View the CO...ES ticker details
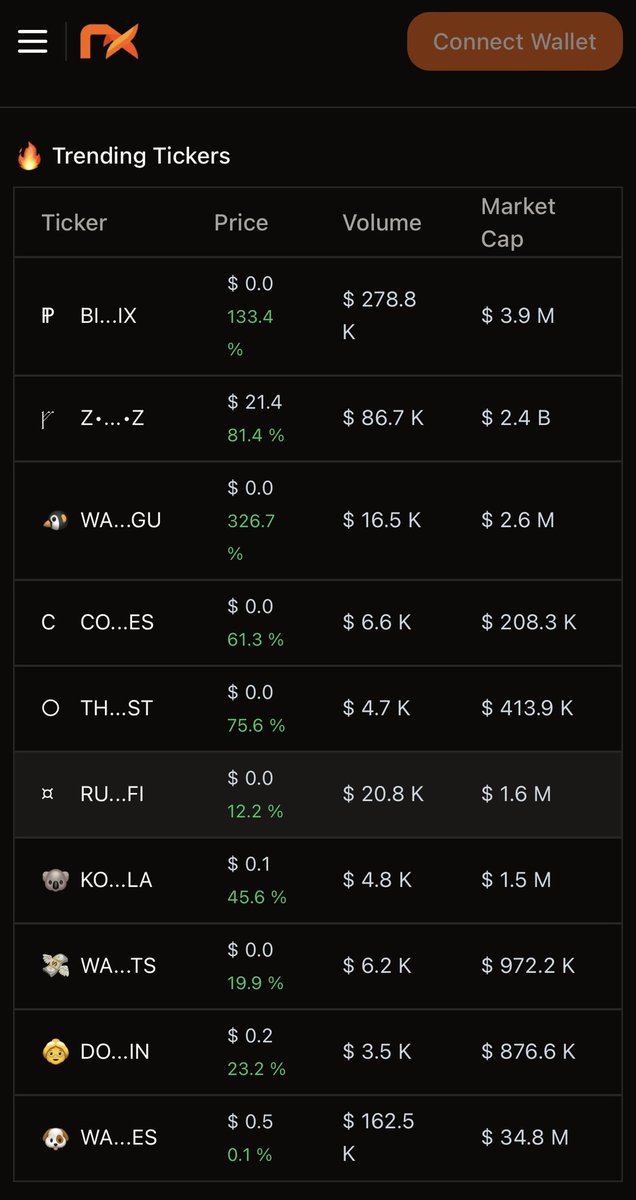 coord(116,622)
